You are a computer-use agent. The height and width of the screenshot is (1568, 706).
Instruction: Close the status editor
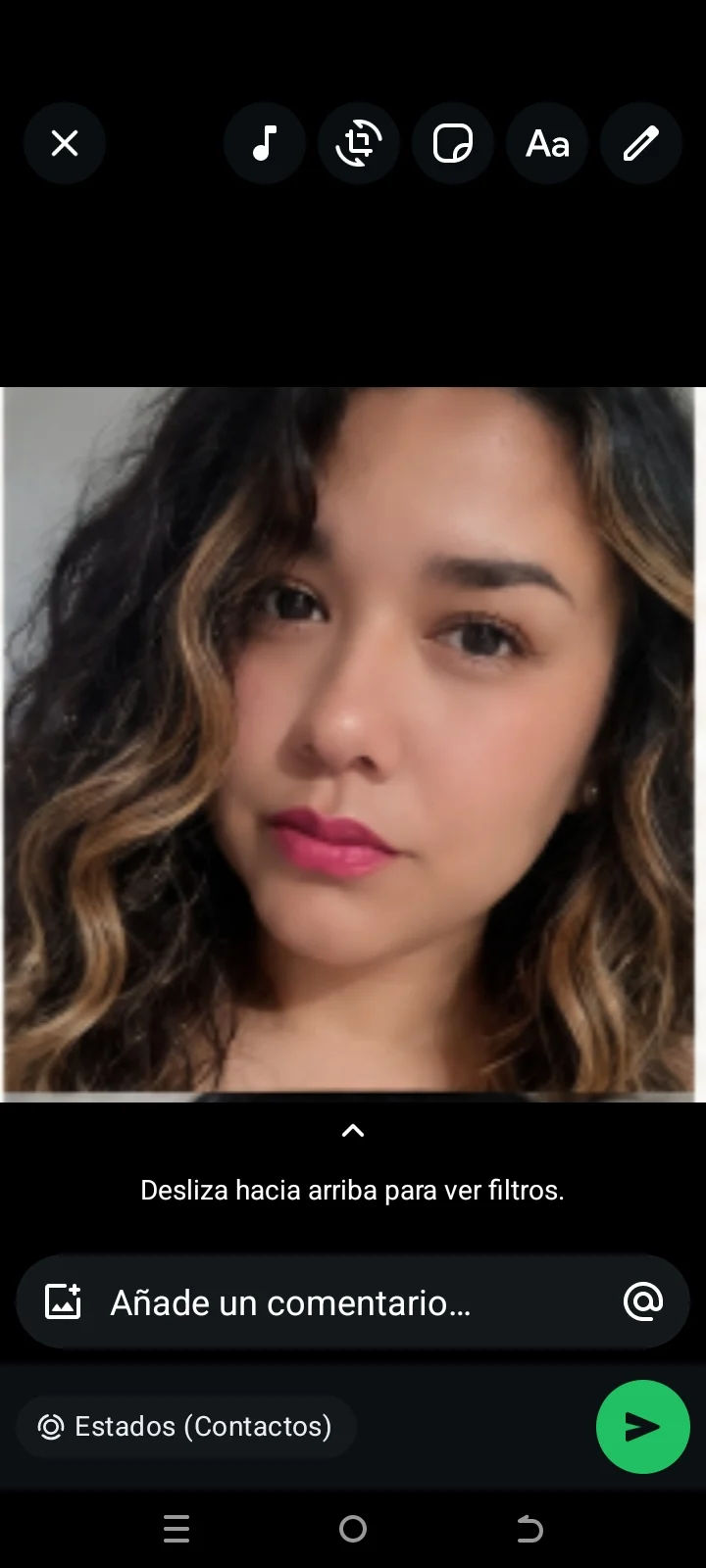65,144
